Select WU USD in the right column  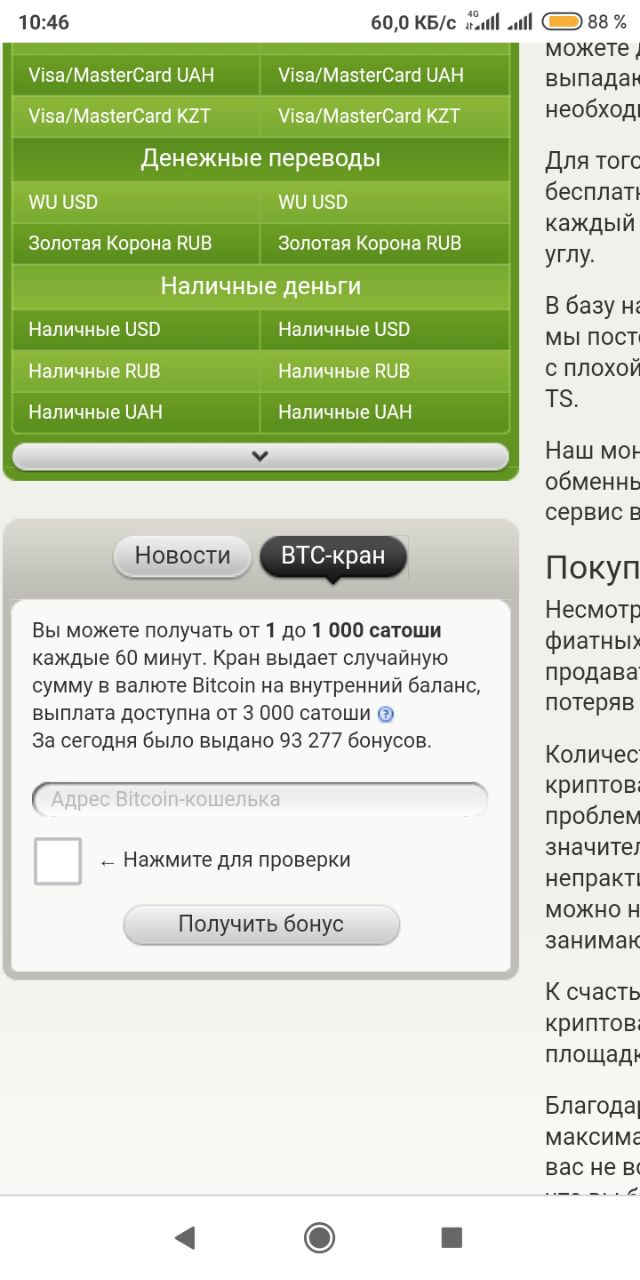(x=384, y=202)
